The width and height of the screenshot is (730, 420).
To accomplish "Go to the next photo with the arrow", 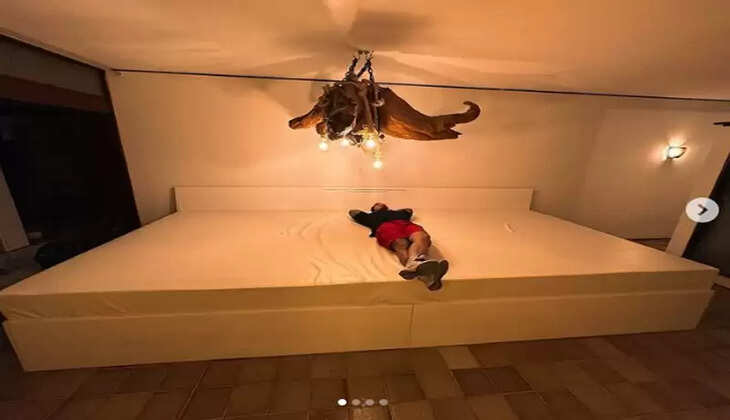I will click(x=701, y=210).
